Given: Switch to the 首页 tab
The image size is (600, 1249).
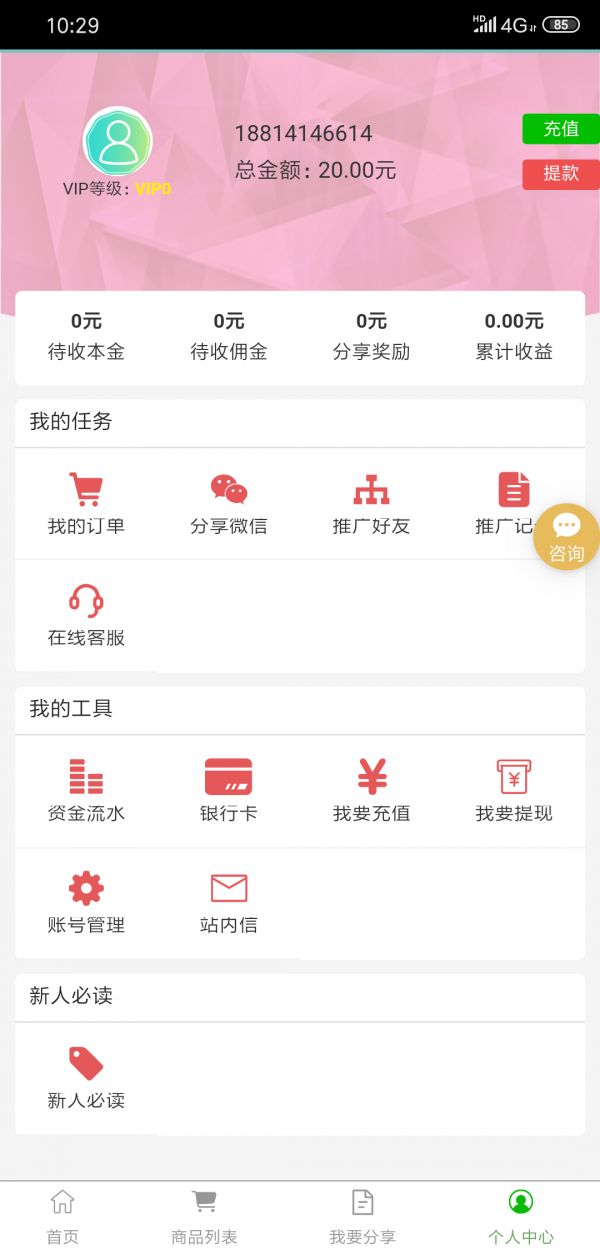Looking at the screenshot, I should [x=62, y=1216].
